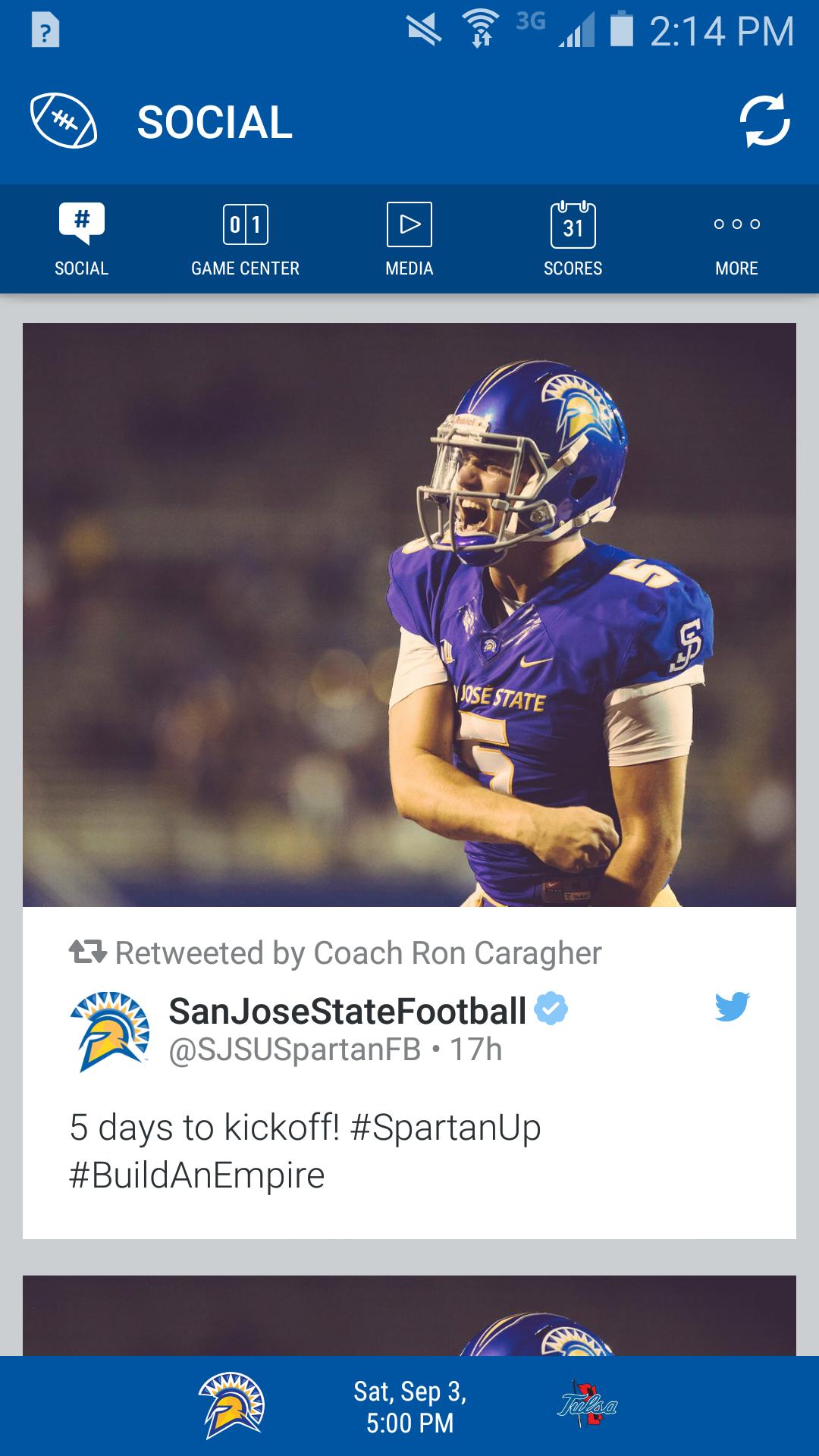Refresh the Social feed
This screenshot has width=819, height=1456.
(765, 121)
